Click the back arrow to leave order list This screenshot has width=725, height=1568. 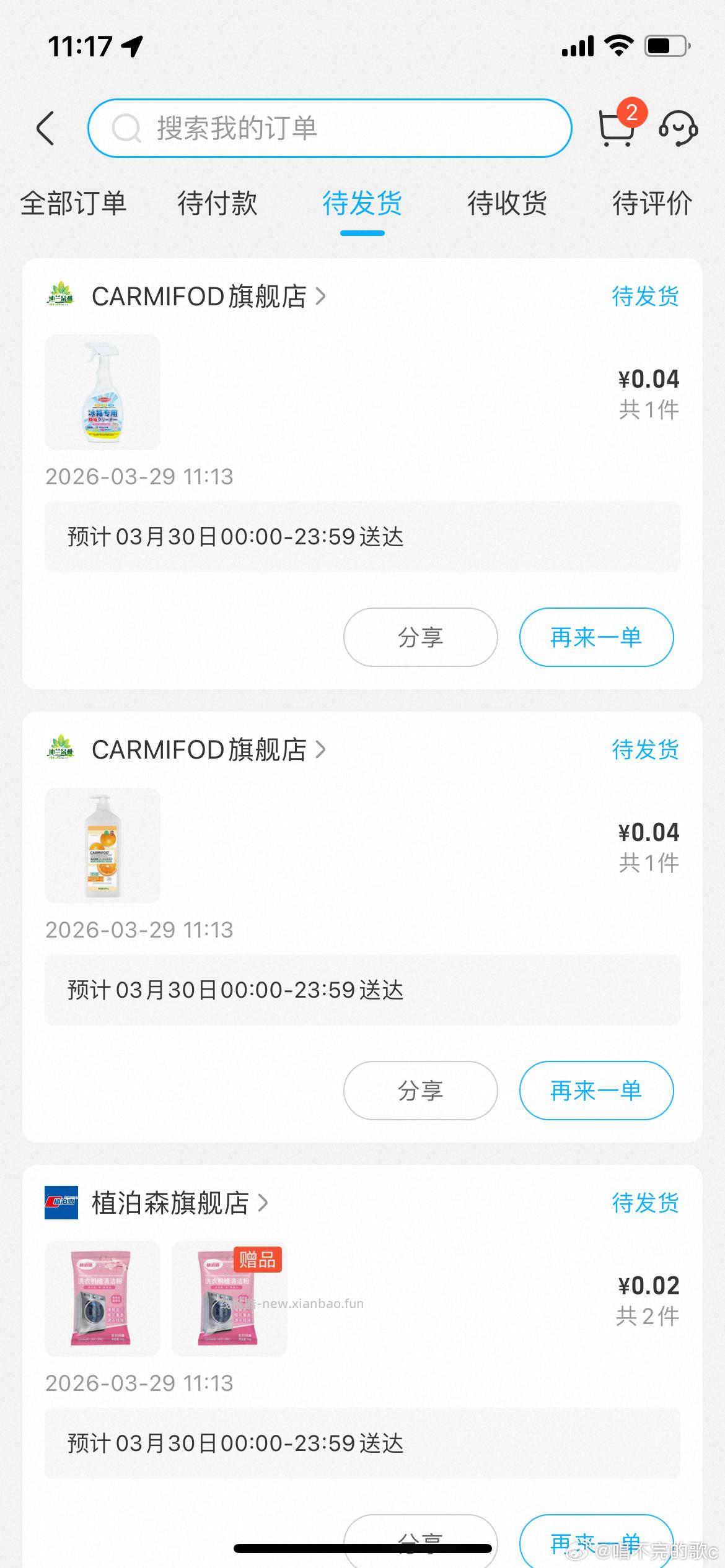click(45, 128)
